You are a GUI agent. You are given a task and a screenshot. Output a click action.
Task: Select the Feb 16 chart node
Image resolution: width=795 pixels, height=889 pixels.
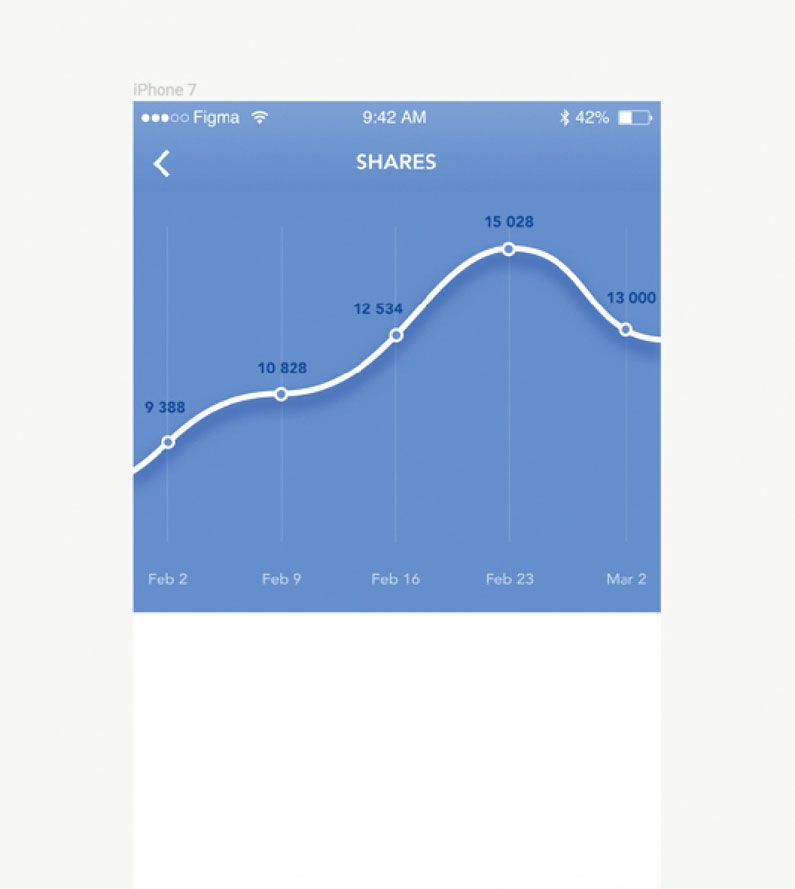(396, 335)
